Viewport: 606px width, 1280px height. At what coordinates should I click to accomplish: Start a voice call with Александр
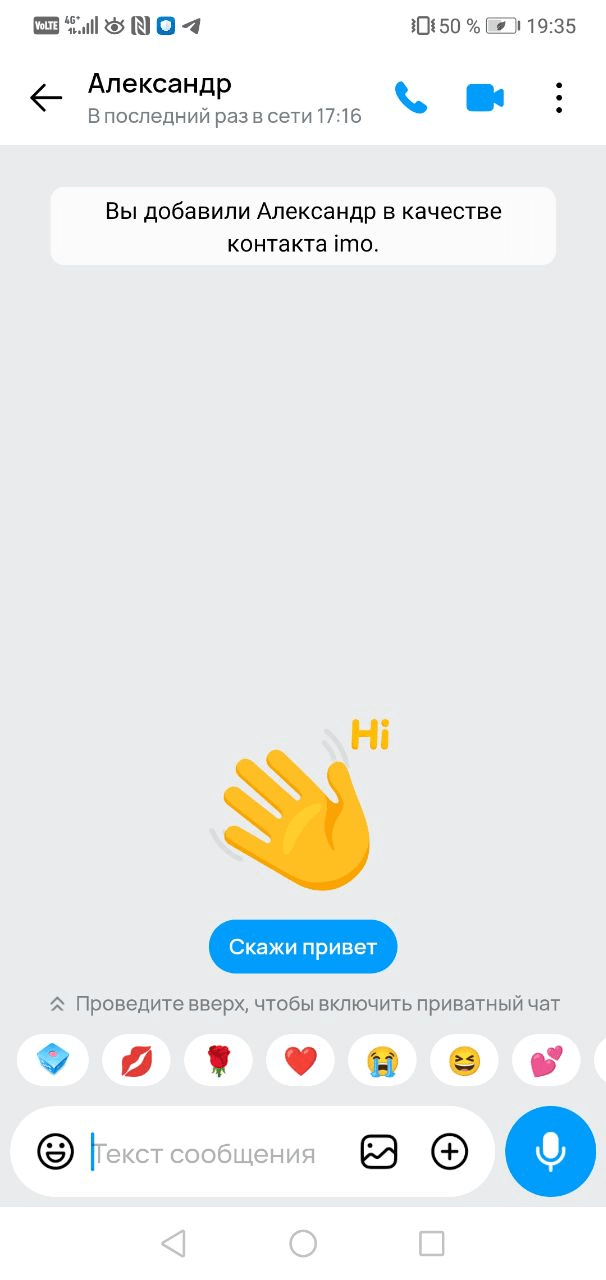tap(411, 97)
